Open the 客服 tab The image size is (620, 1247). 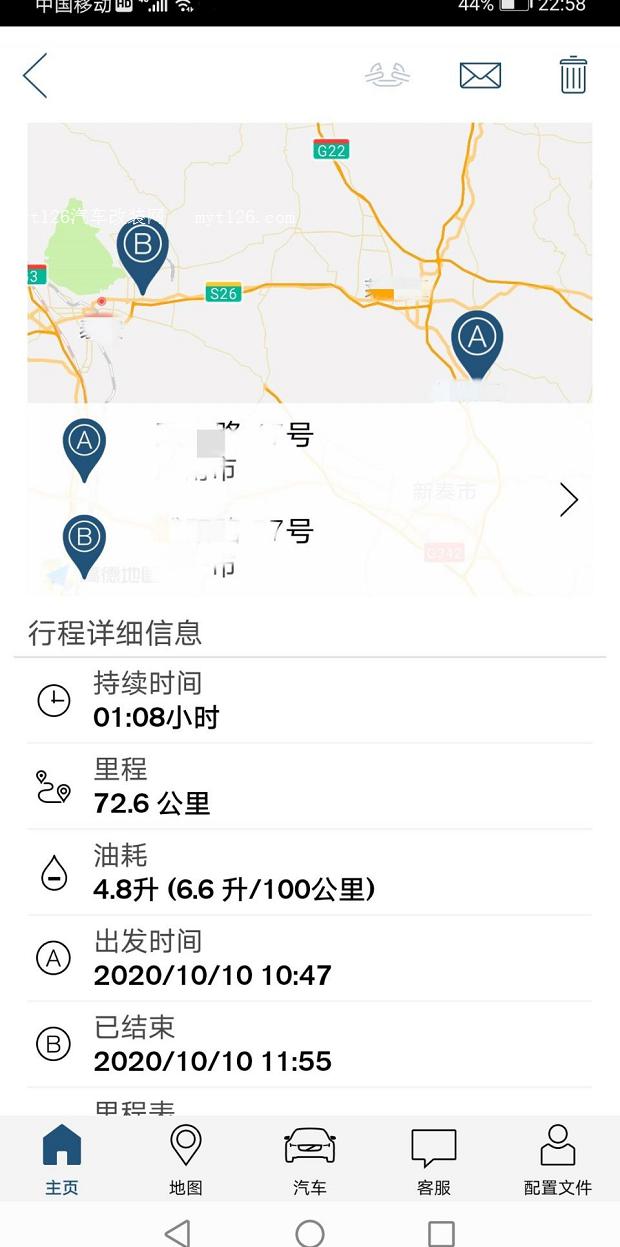tap(434, 1160)
